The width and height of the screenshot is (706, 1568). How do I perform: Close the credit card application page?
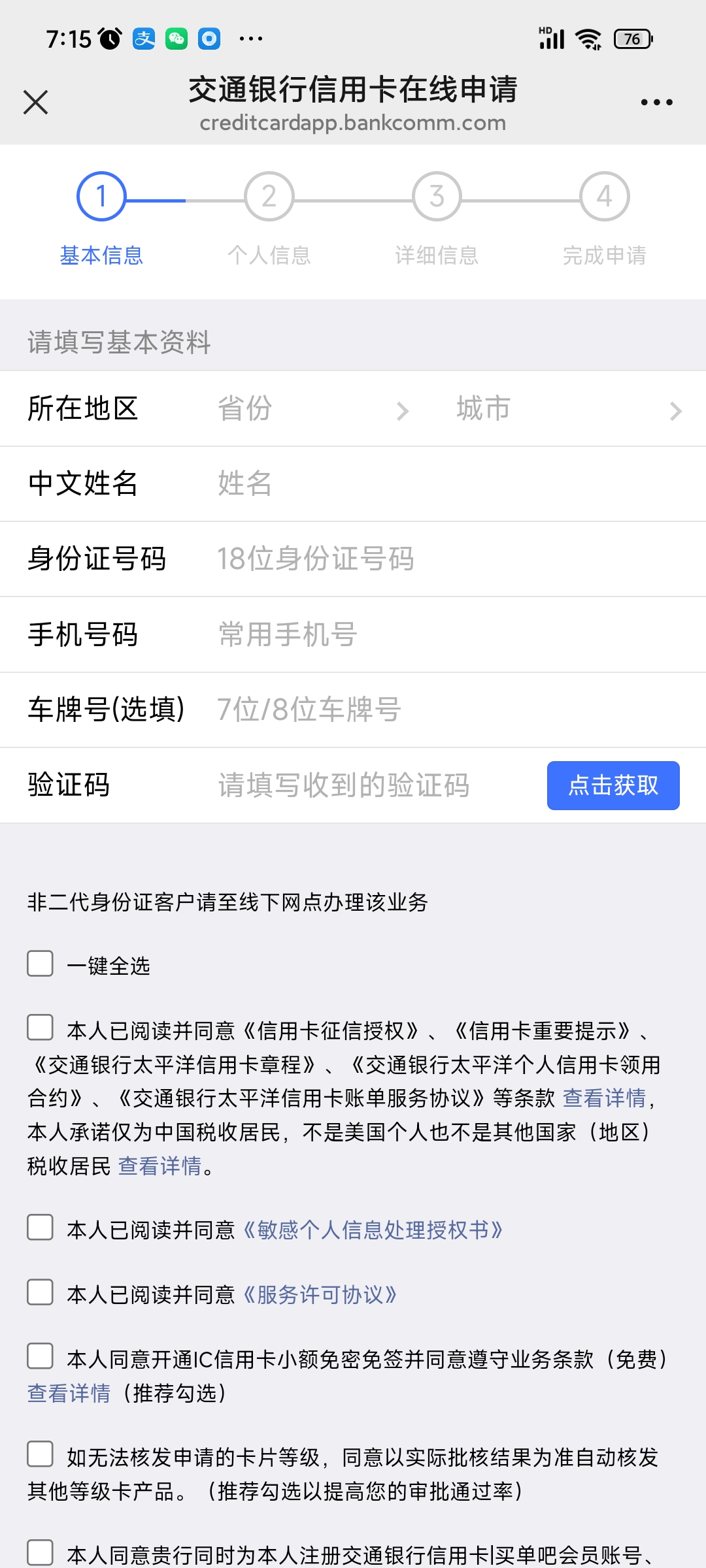pos(35,102)
